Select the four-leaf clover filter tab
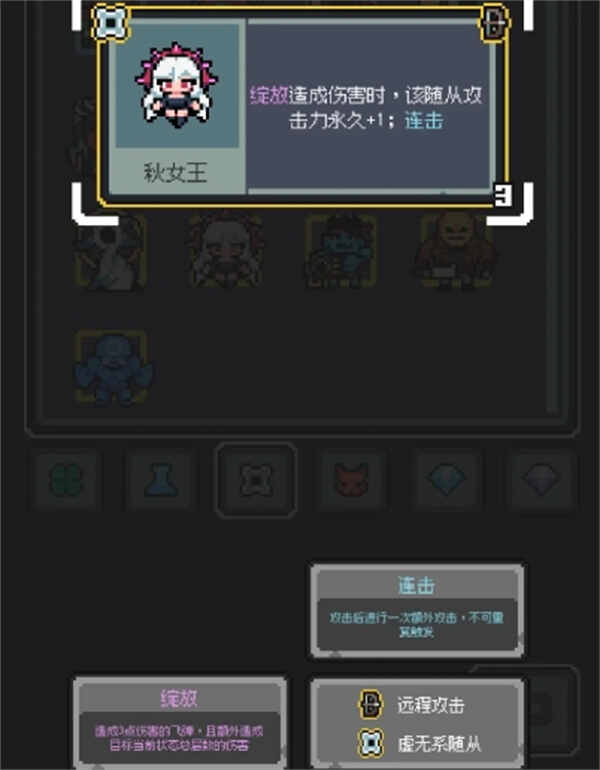Image resolution: width=600 pixels, height=770 pixels. click(x=64, y=480)
